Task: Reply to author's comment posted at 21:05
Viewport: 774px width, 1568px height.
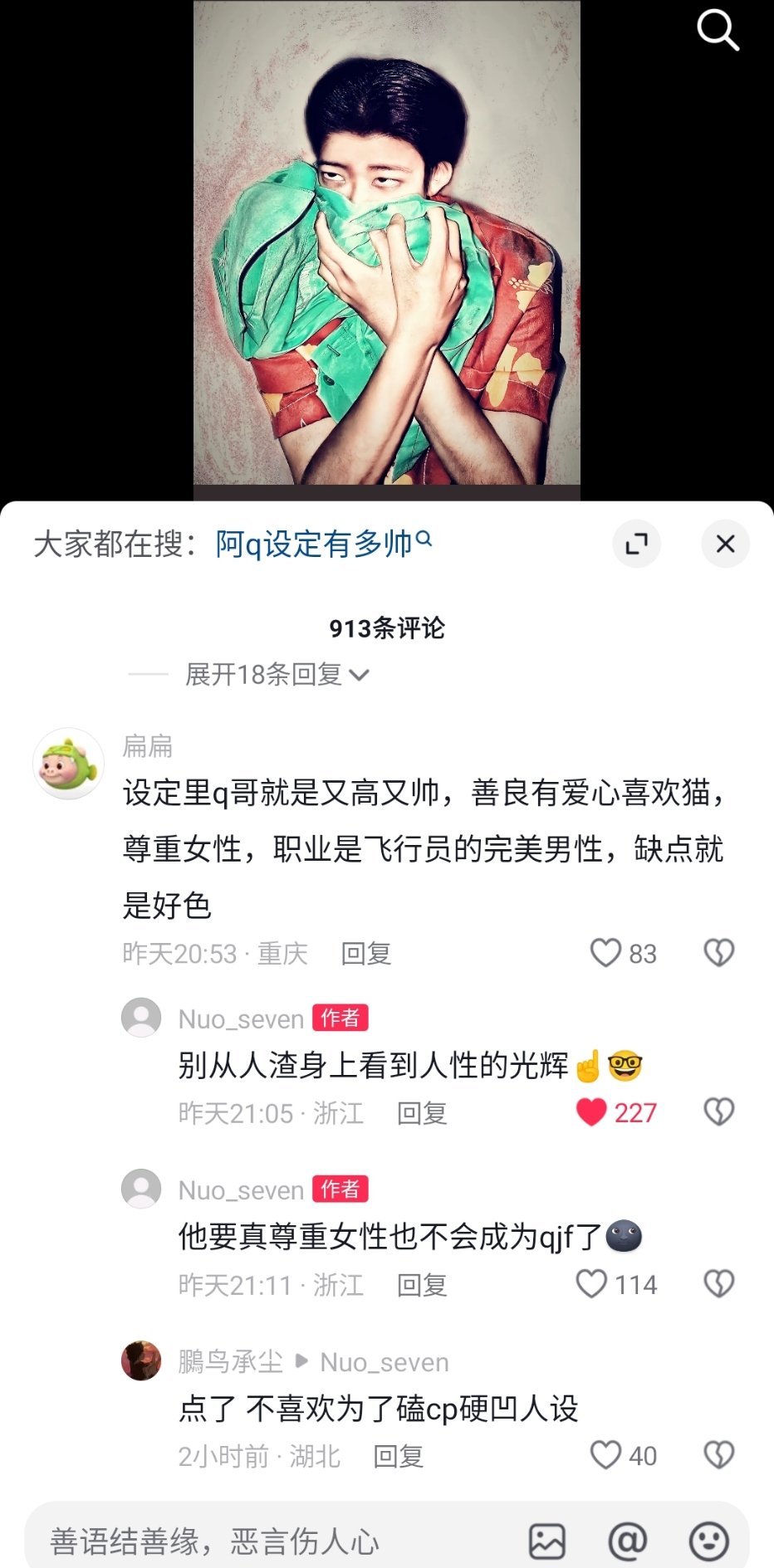Action: click(x=422, y=1113)
